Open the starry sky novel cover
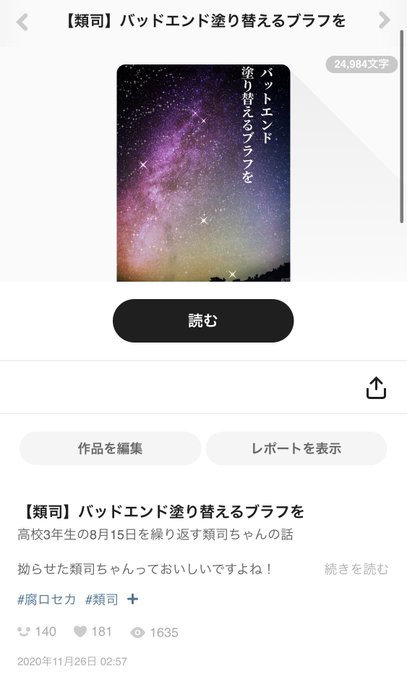The width and height of the screenshot is (407, 680). (x=204, y=173)
